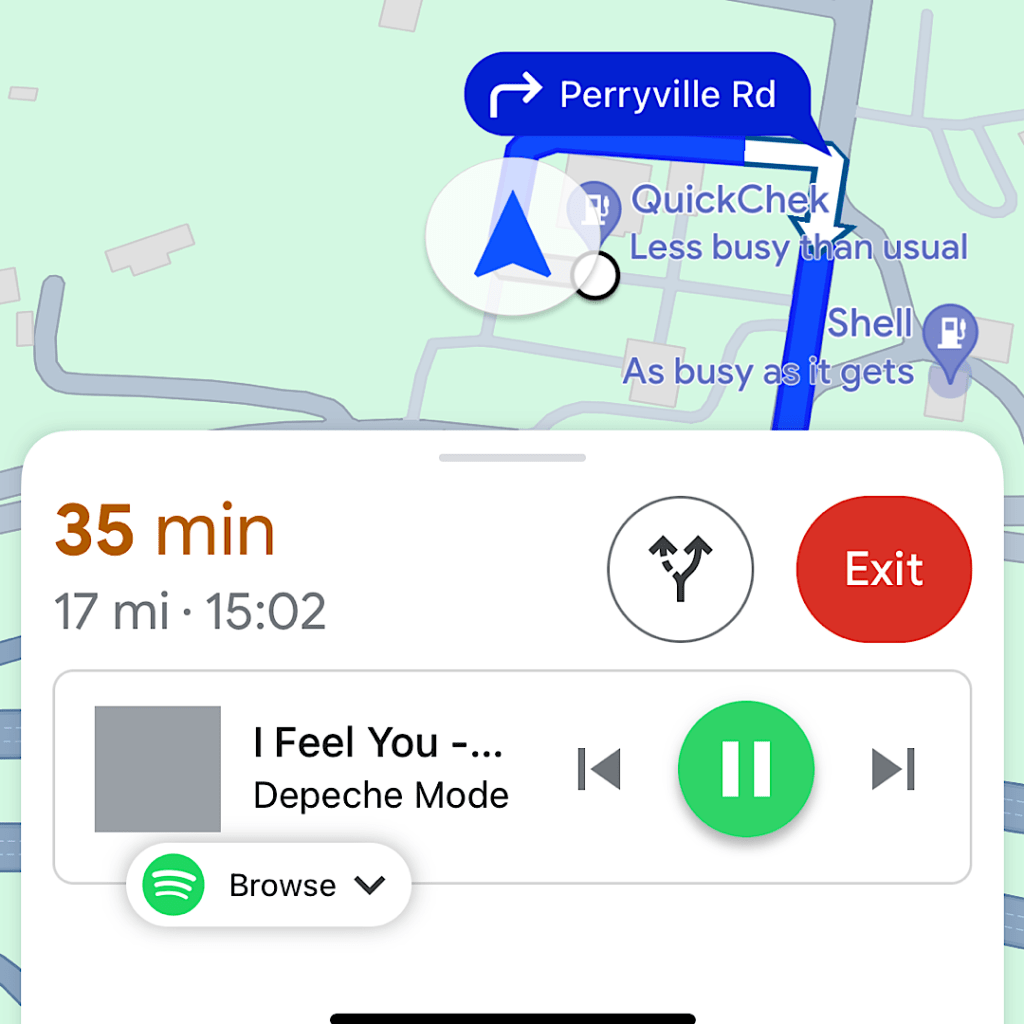Image resolution: width=1024 pixels, height=1024 pixels.
Task: View alternate routes
Action: point(680,569)
